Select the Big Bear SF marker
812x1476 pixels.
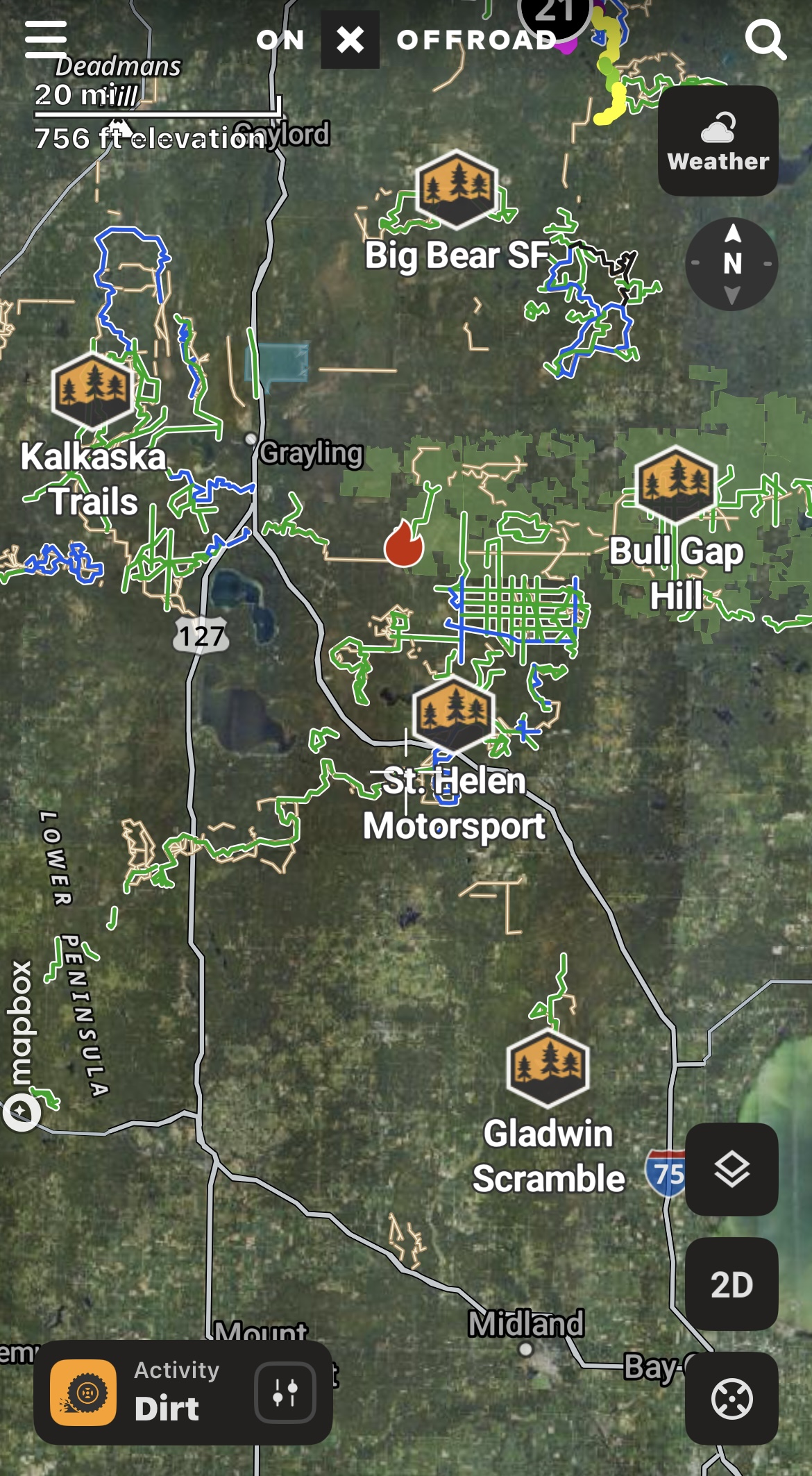coord(457,188)
